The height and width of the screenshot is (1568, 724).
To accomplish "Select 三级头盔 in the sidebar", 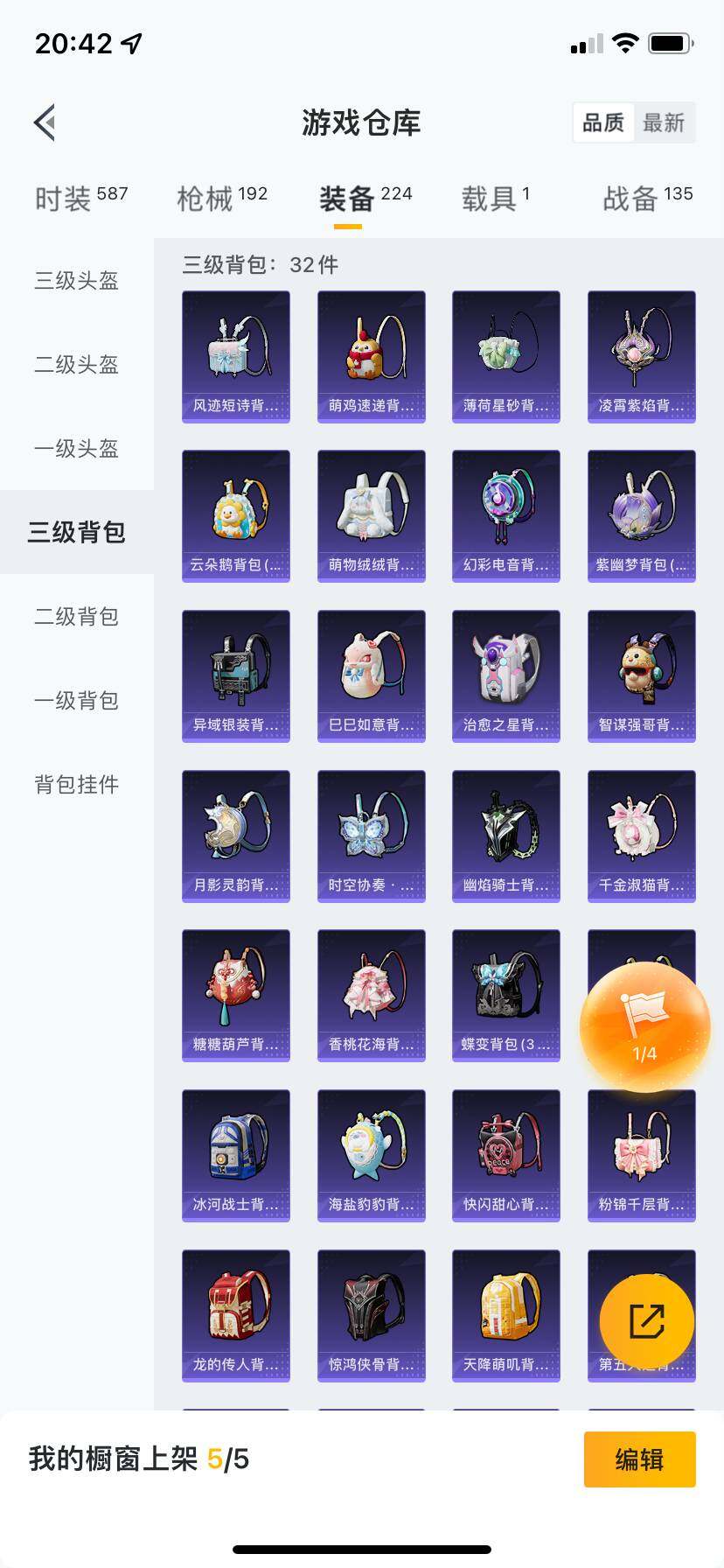I will (x=74, y=280).
